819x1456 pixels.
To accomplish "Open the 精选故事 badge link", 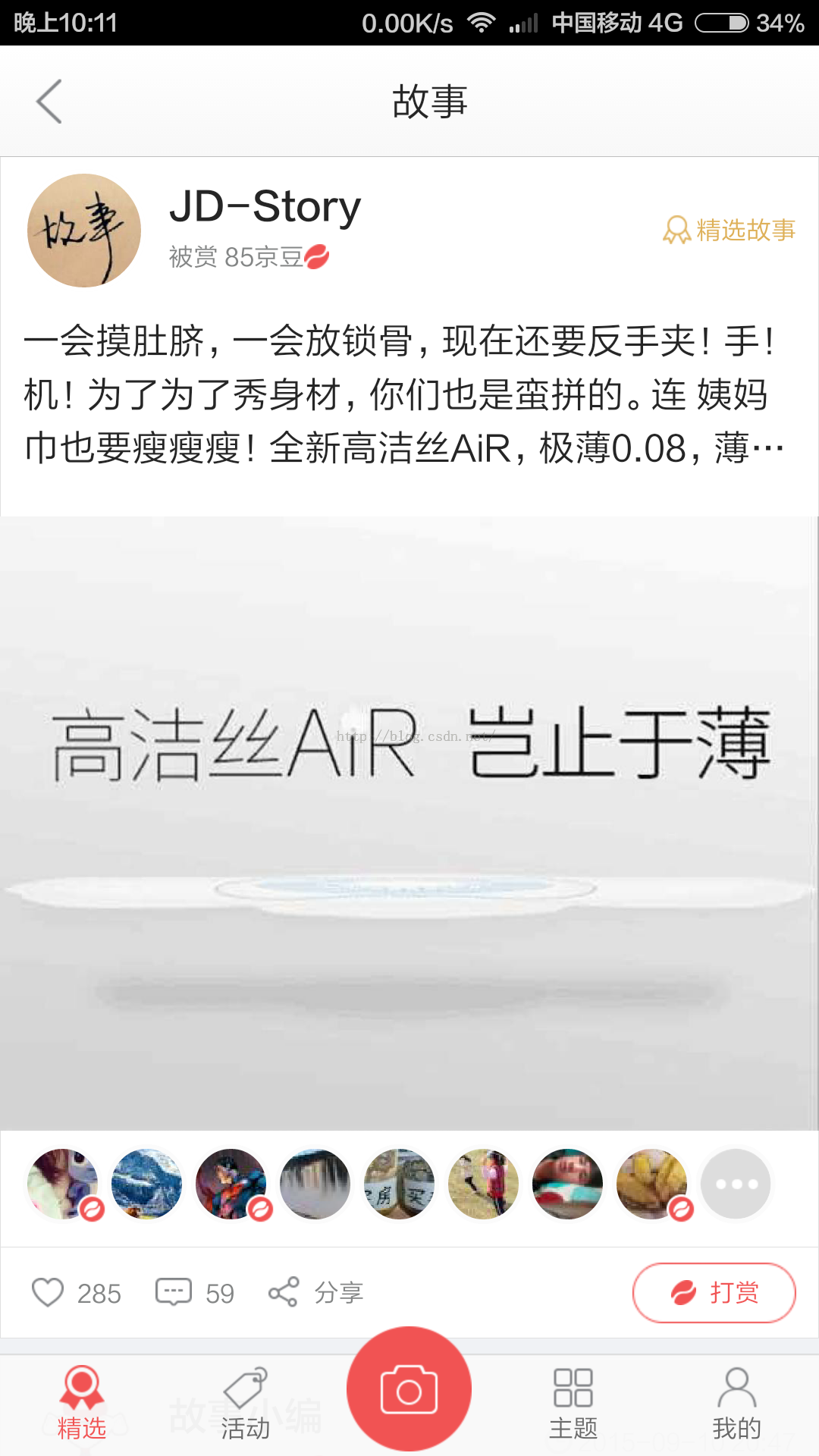I will (730, 230).
